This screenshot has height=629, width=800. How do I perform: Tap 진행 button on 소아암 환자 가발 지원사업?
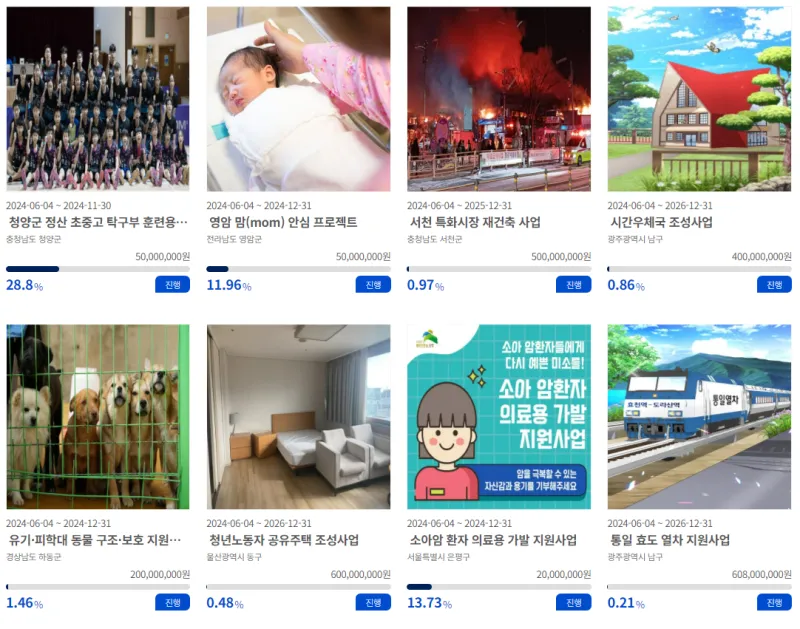pyautogui.click(x=573, y=603)
